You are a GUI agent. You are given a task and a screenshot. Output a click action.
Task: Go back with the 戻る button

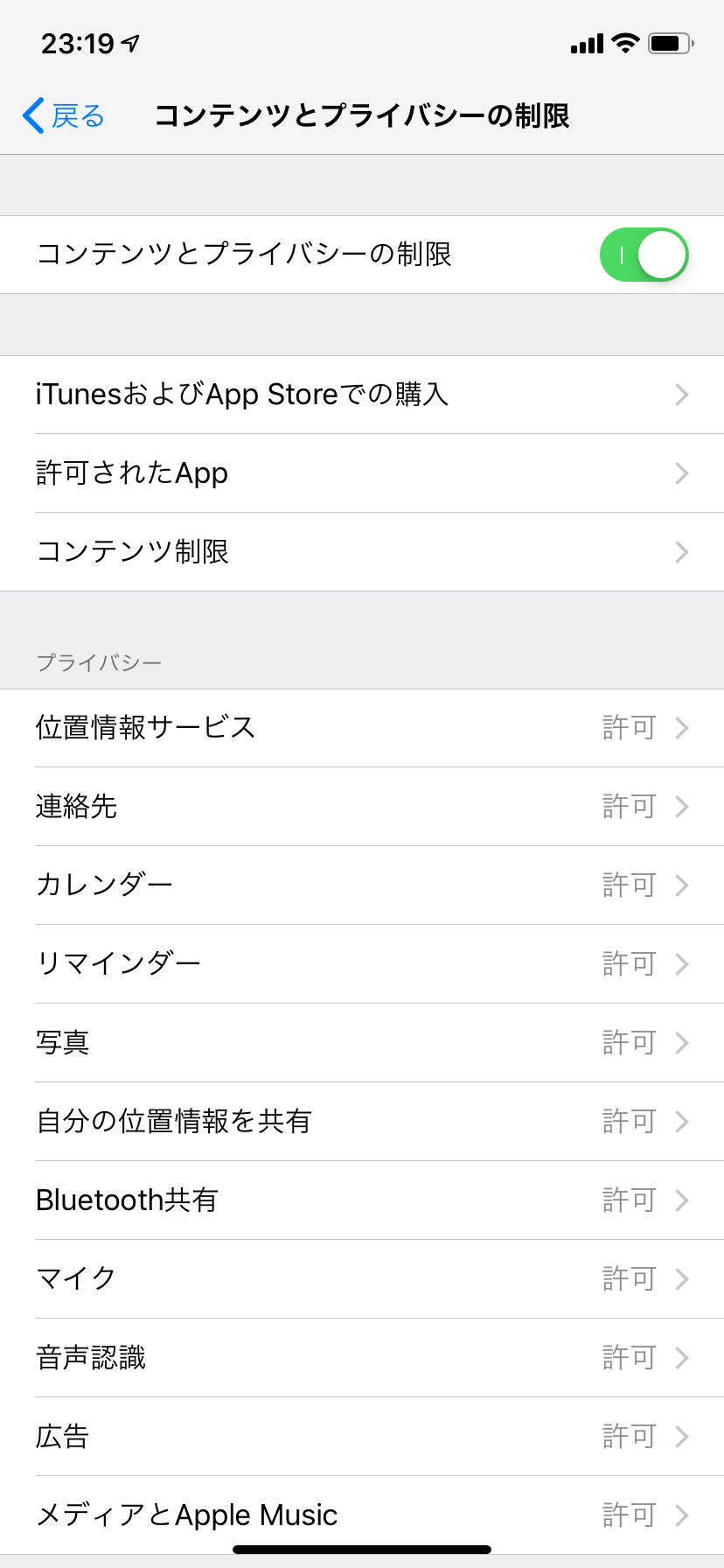64,115
